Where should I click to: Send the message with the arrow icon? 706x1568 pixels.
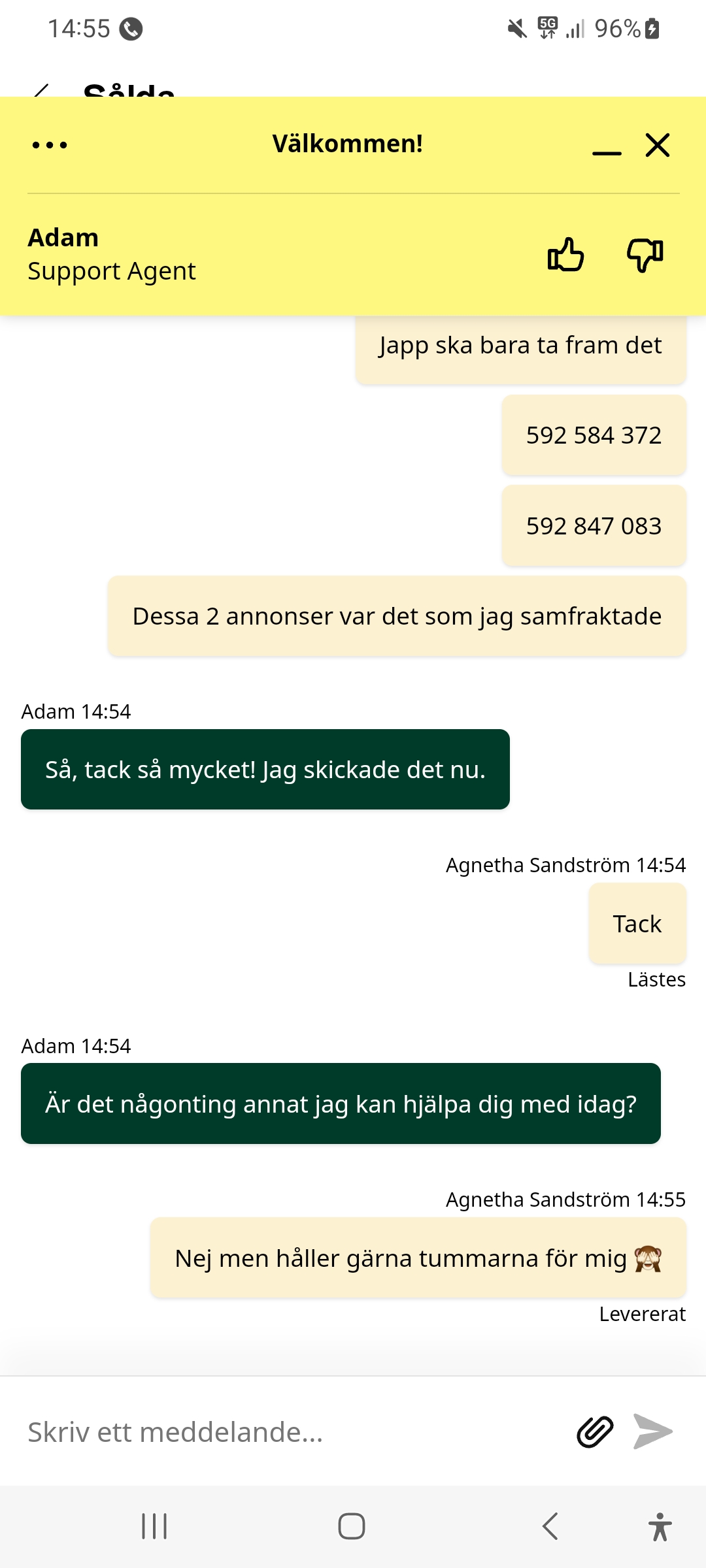653,1432
